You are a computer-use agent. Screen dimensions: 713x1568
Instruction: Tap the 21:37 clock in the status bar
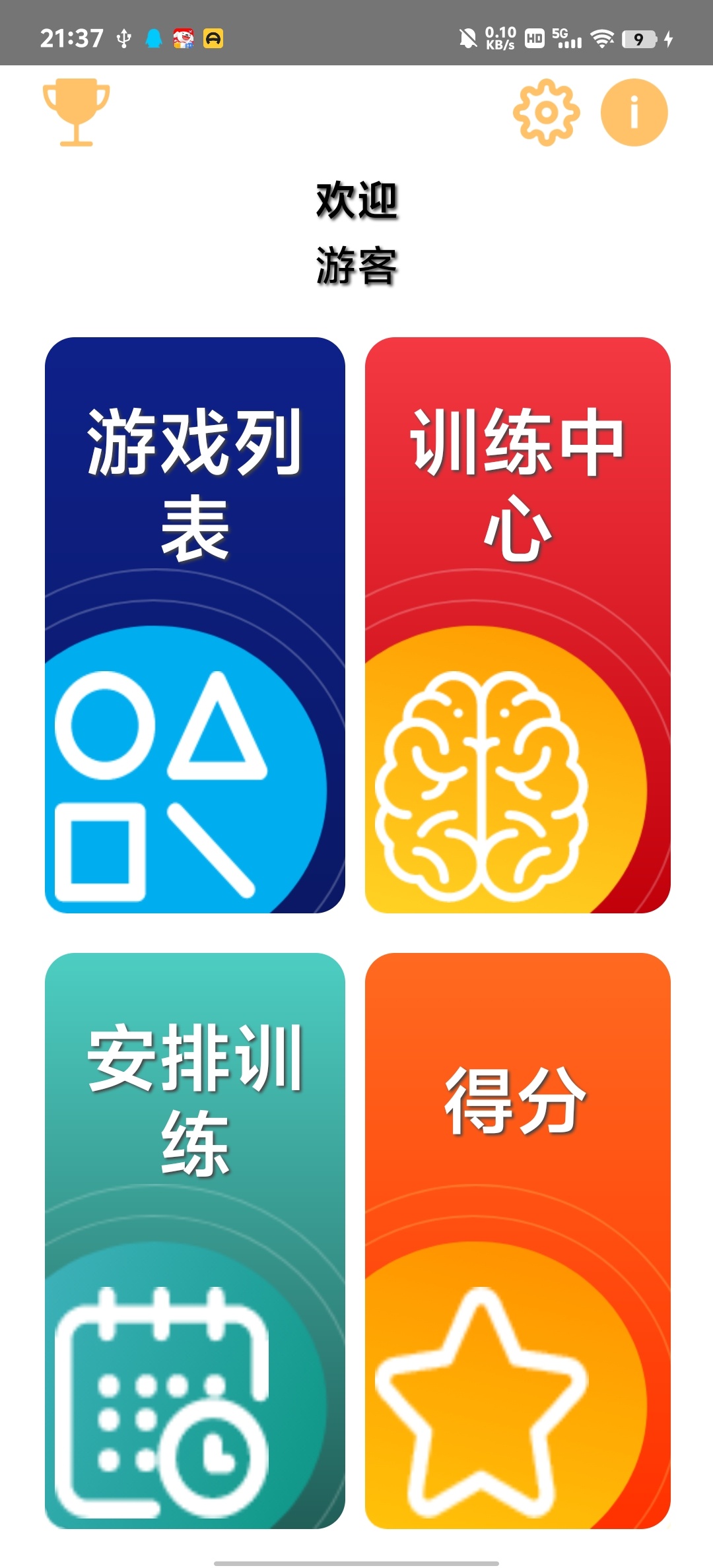[73, 38]
